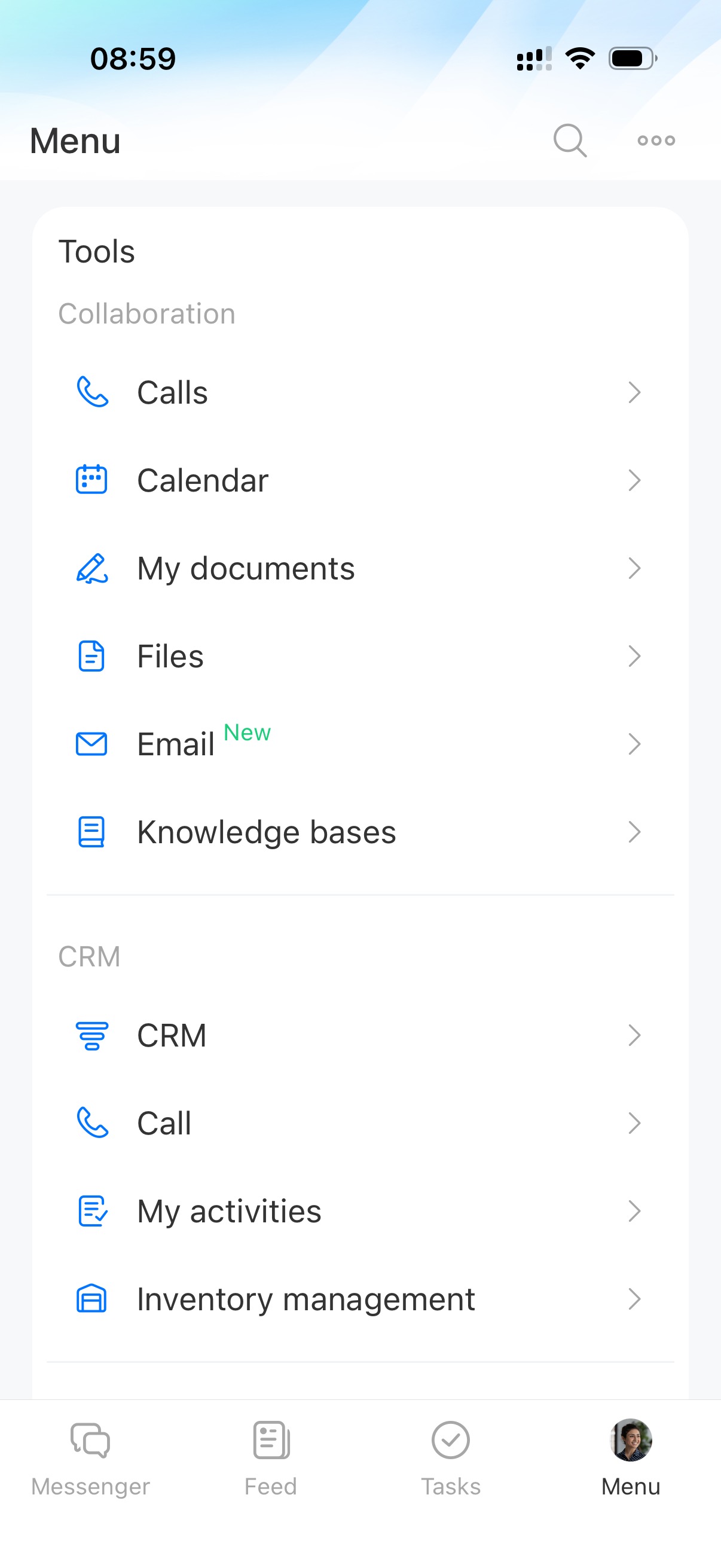The width and height of the screenshot is (721, 1568).
Task: Open the three-dot overflow menu
Action: pyautogui.click(x=656, y=141)
